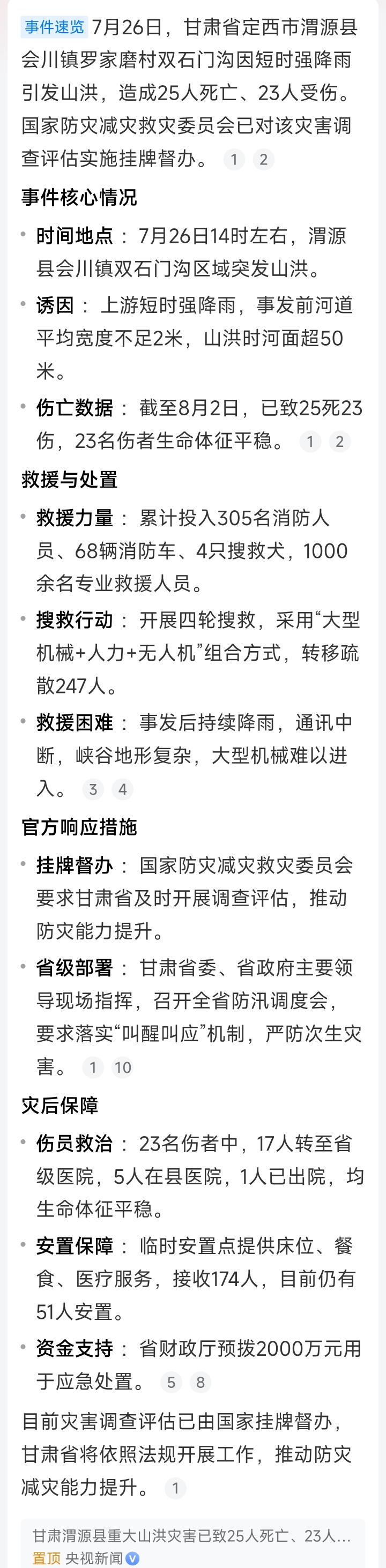Open citation 1 after the closing summary paragraph
386x1568 pixels.
point(175,1488)
